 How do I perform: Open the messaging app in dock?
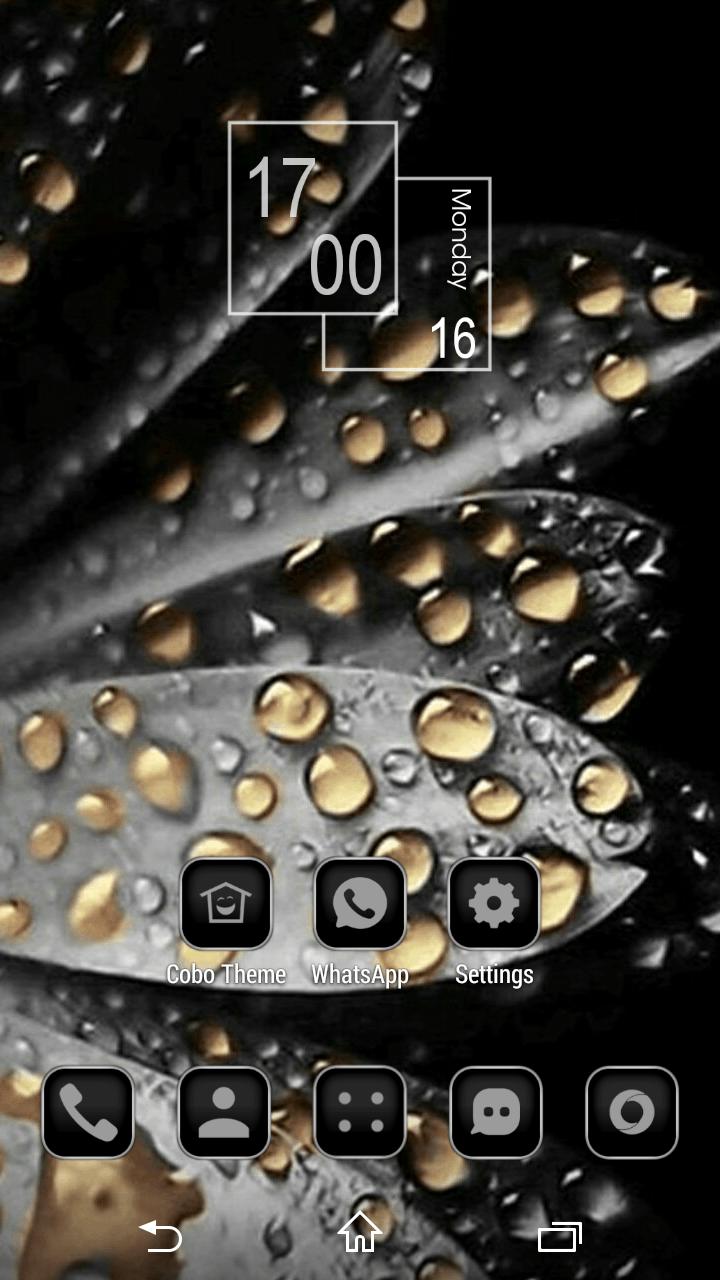pos(496,1112)
